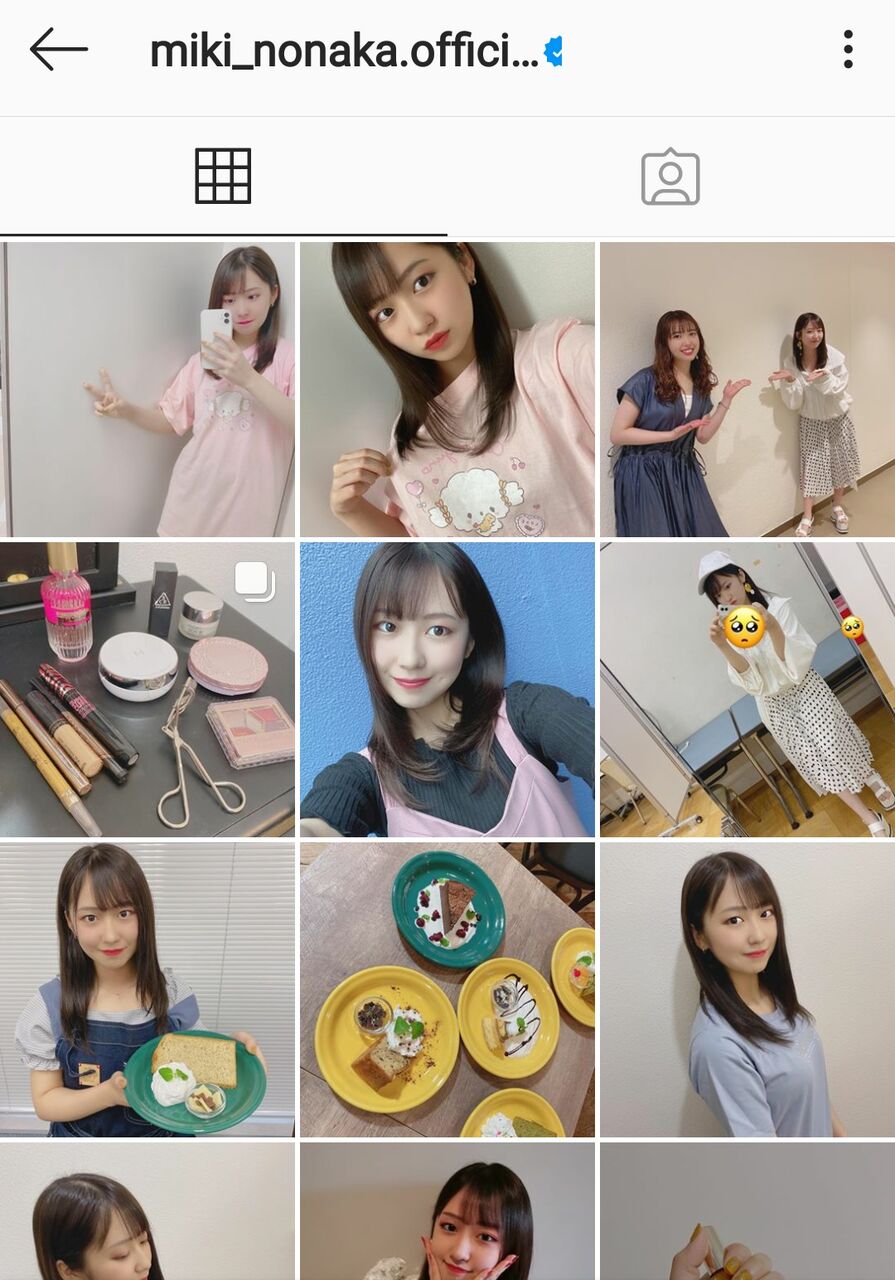Open the desserts on yellow plates post
The image size is (895, 1280).
click(447, 989)
